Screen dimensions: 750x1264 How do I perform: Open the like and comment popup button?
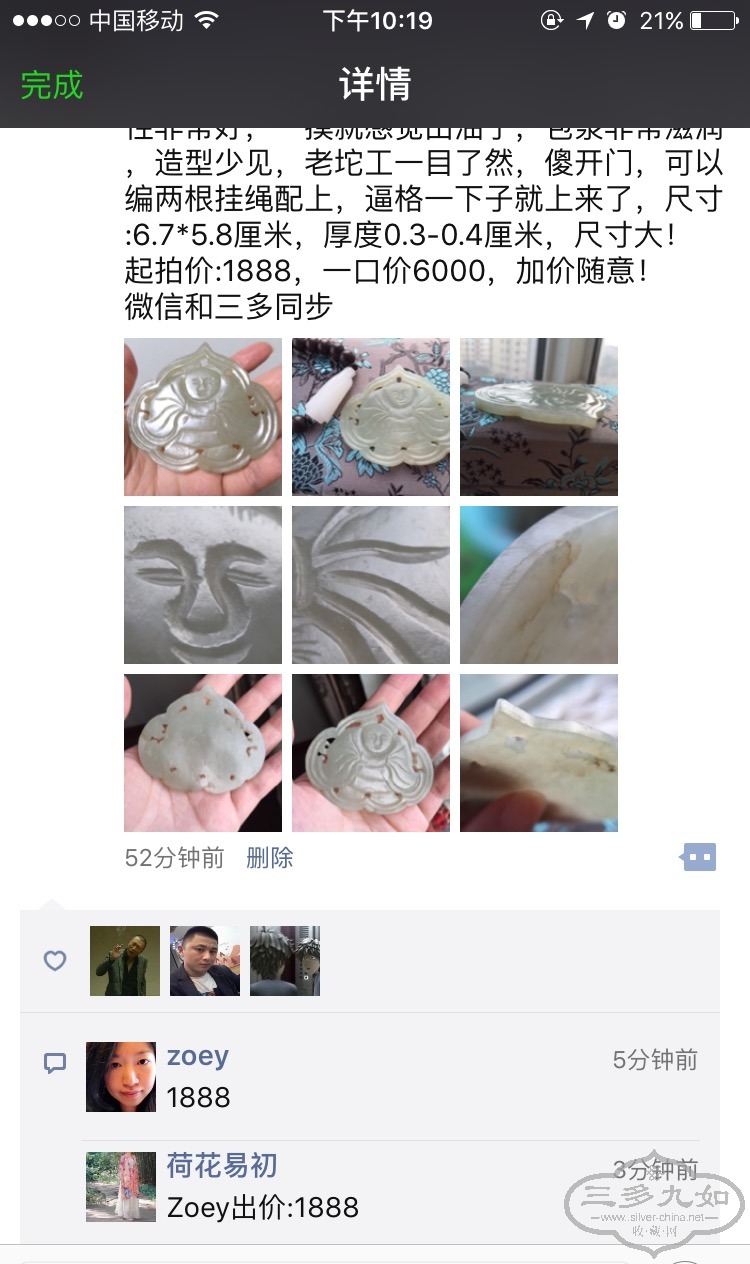click(699, 857)
